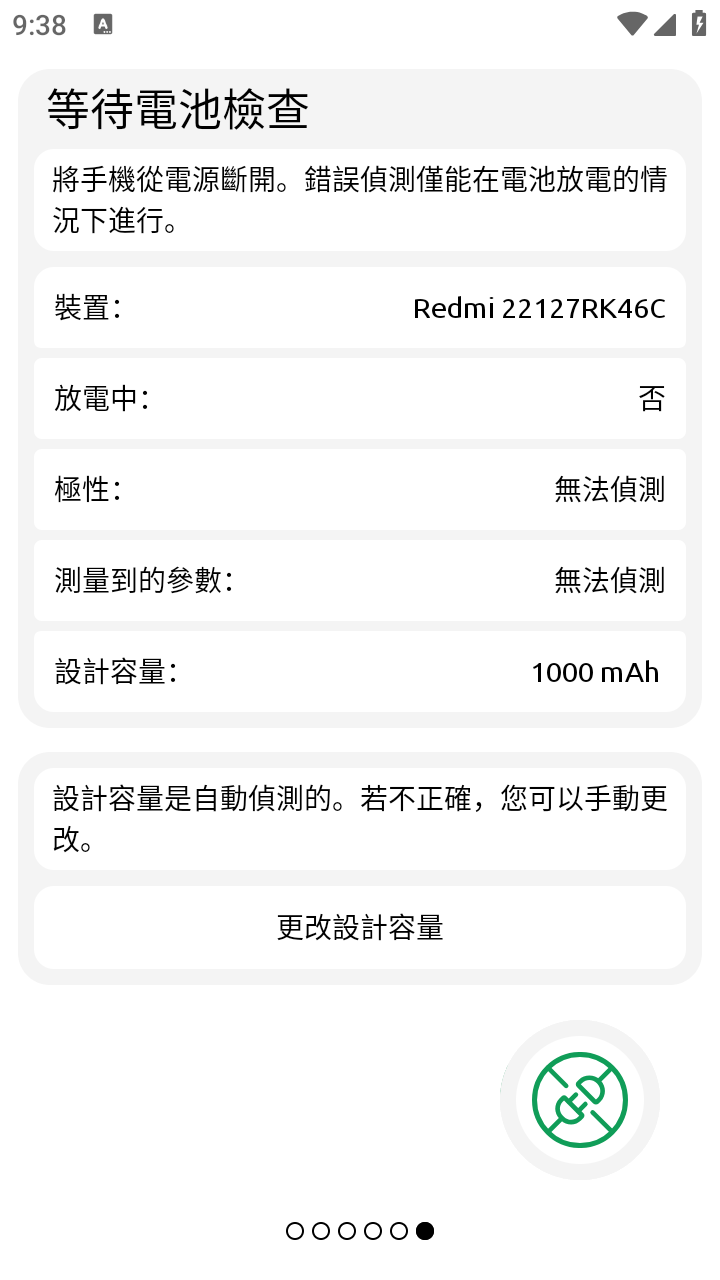720x1280 pixels.
Task: Tap the 等待電池檢查 title
Action: pyautogui.click(x=180, y=110)
